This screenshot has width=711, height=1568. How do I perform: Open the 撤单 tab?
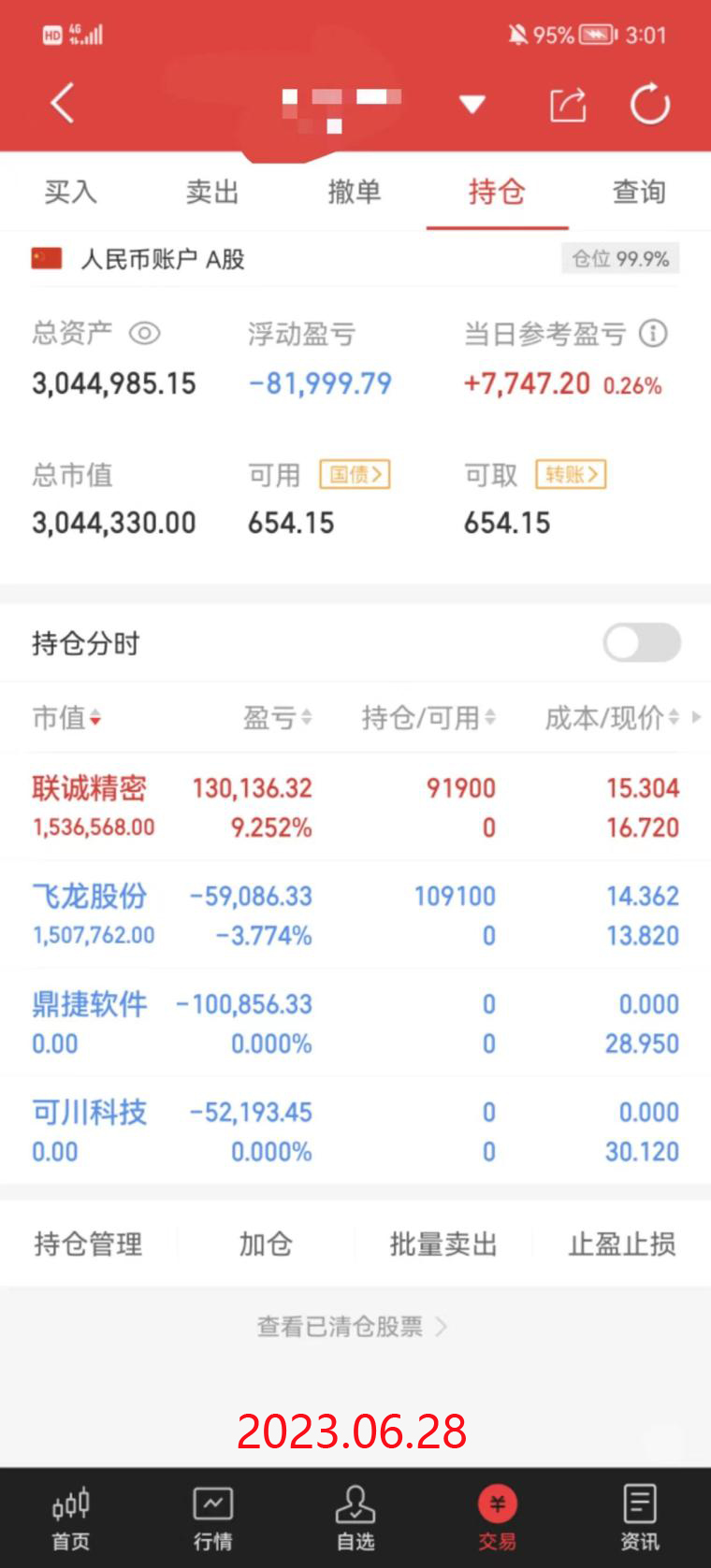point(355,192)
